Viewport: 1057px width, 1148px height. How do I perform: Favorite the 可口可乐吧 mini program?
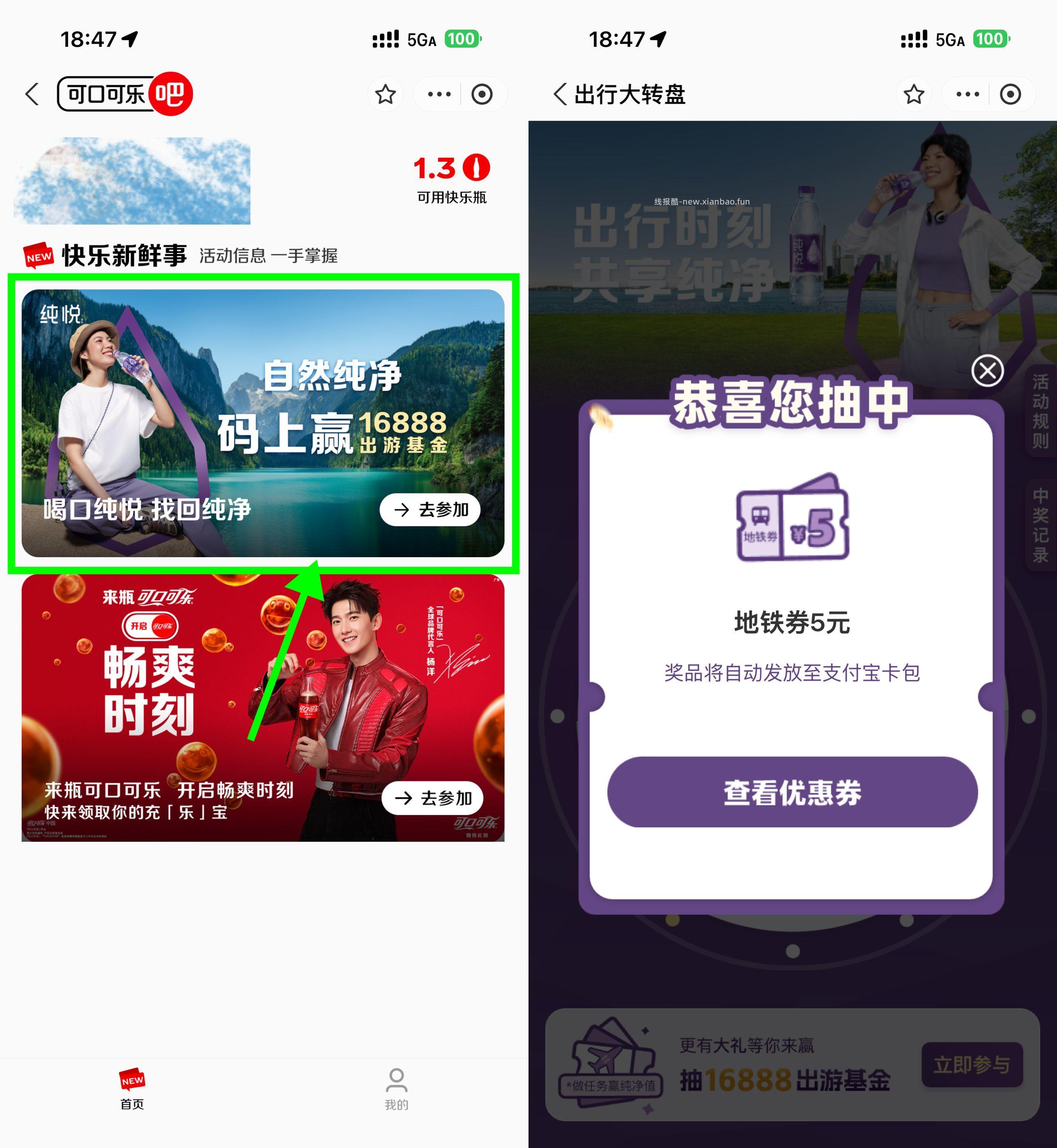(x=386, y=94)
